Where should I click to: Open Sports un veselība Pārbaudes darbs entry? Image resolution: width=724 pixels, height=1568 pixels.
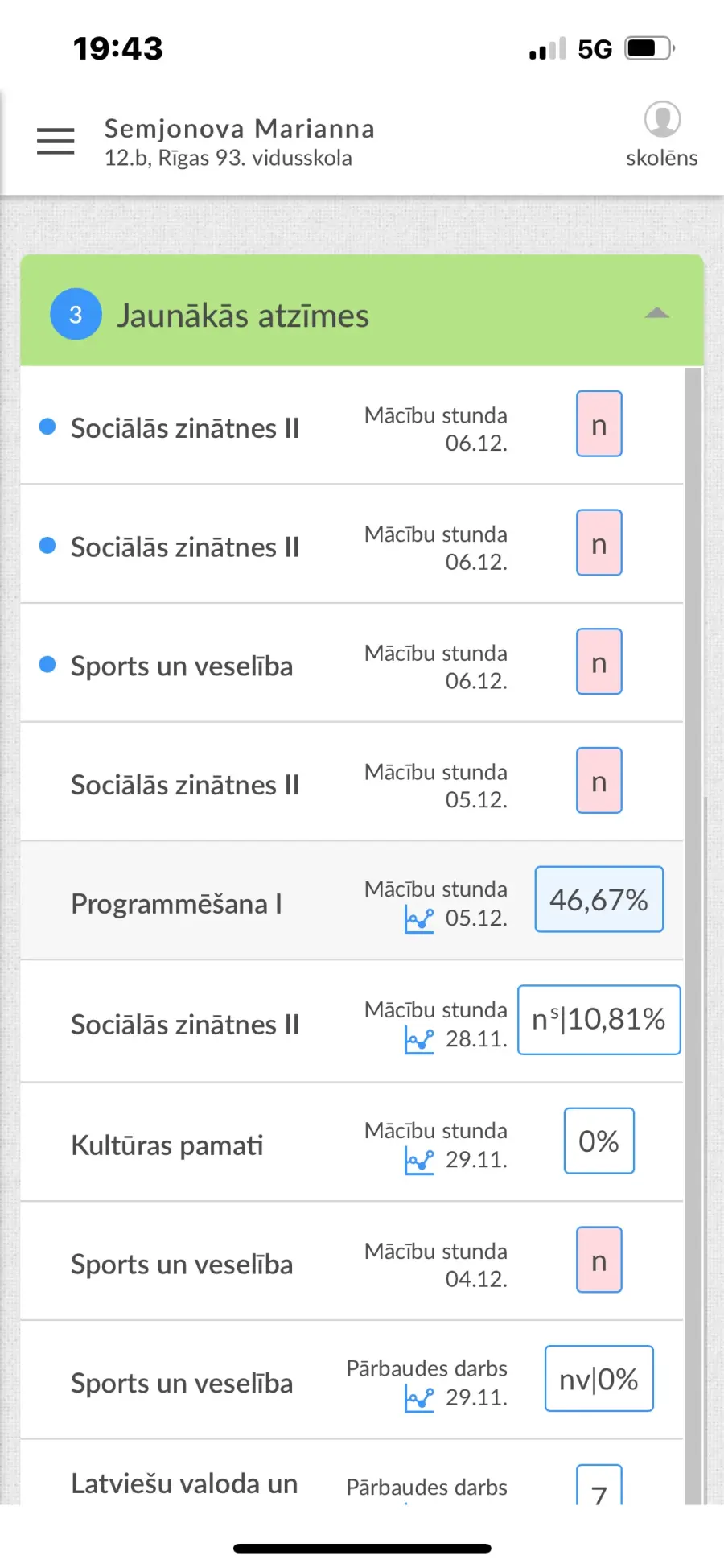(x=352, y=1380)
